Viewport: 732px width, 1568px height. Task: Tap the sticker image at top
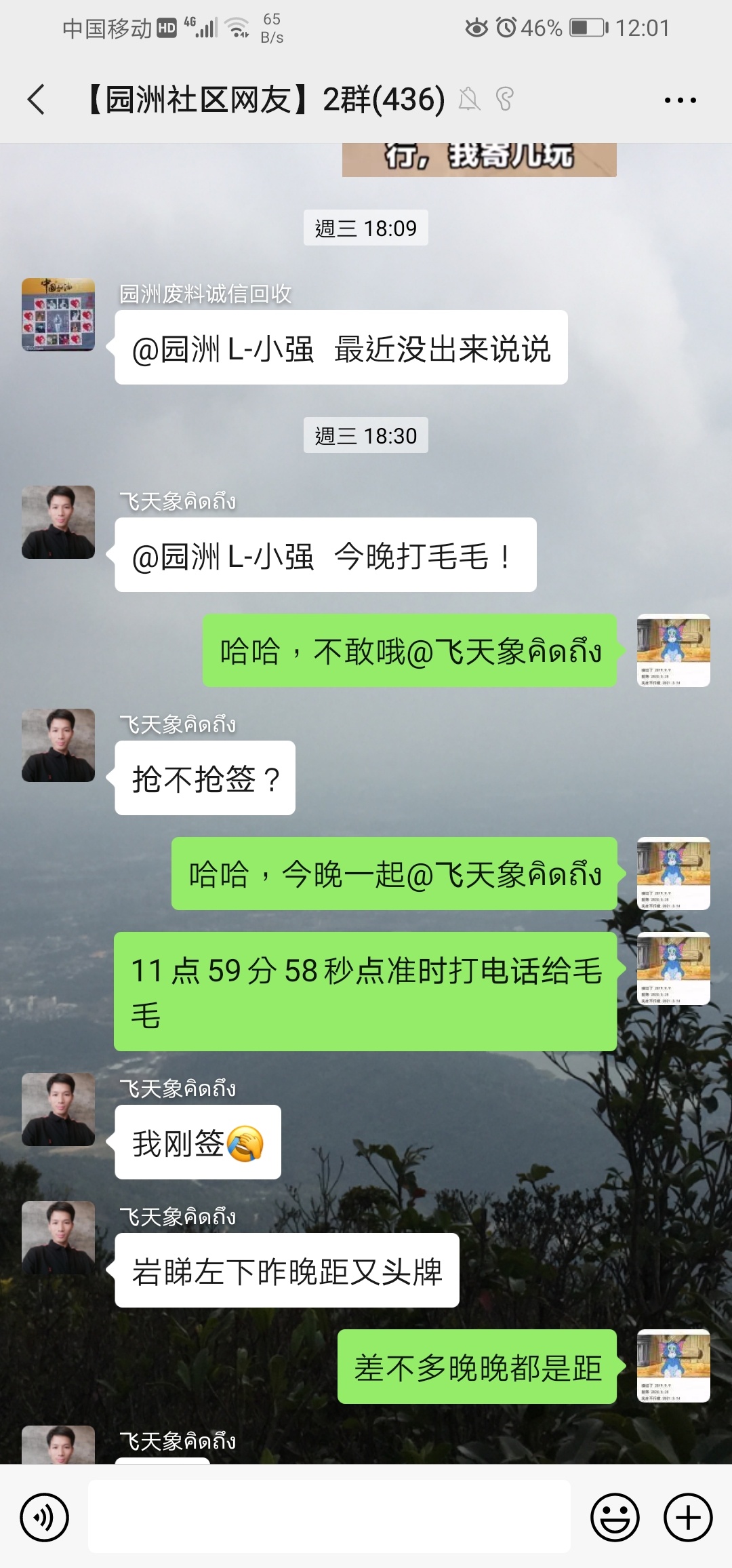pos(479,159)
